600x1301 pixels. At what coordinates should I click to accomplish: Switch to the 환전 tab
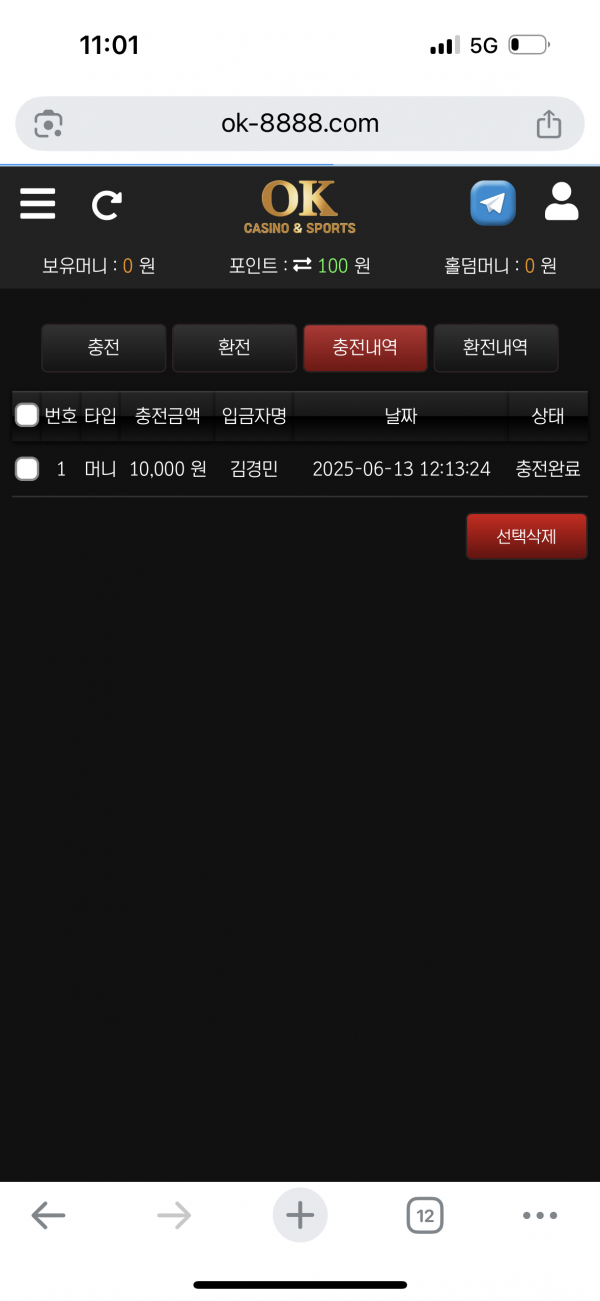click(234, 348)
